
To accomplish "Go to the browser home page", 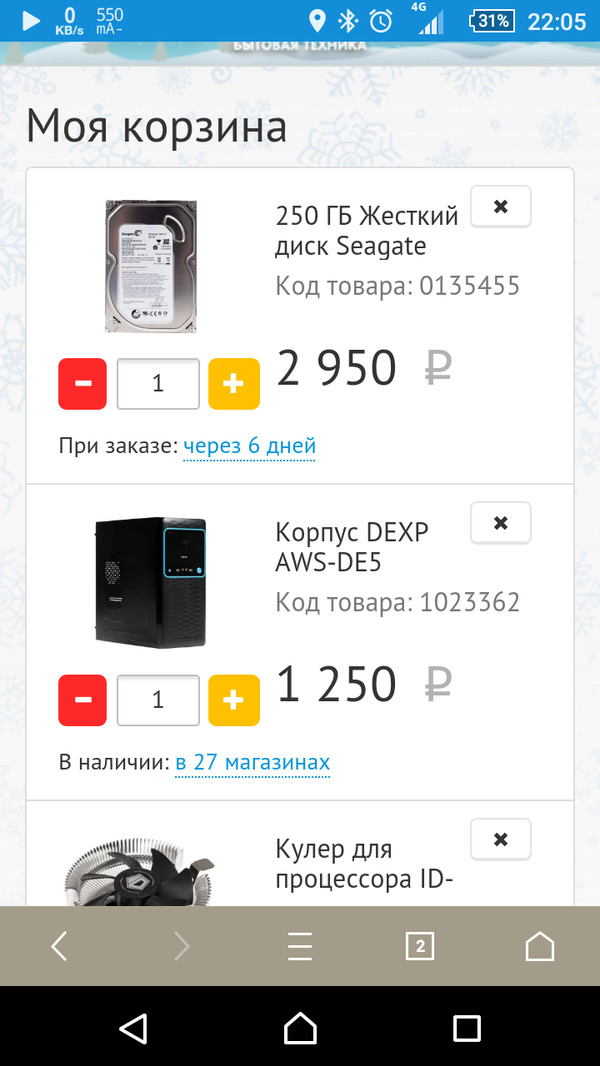I will pyautogui.click(x=540, y=946).
